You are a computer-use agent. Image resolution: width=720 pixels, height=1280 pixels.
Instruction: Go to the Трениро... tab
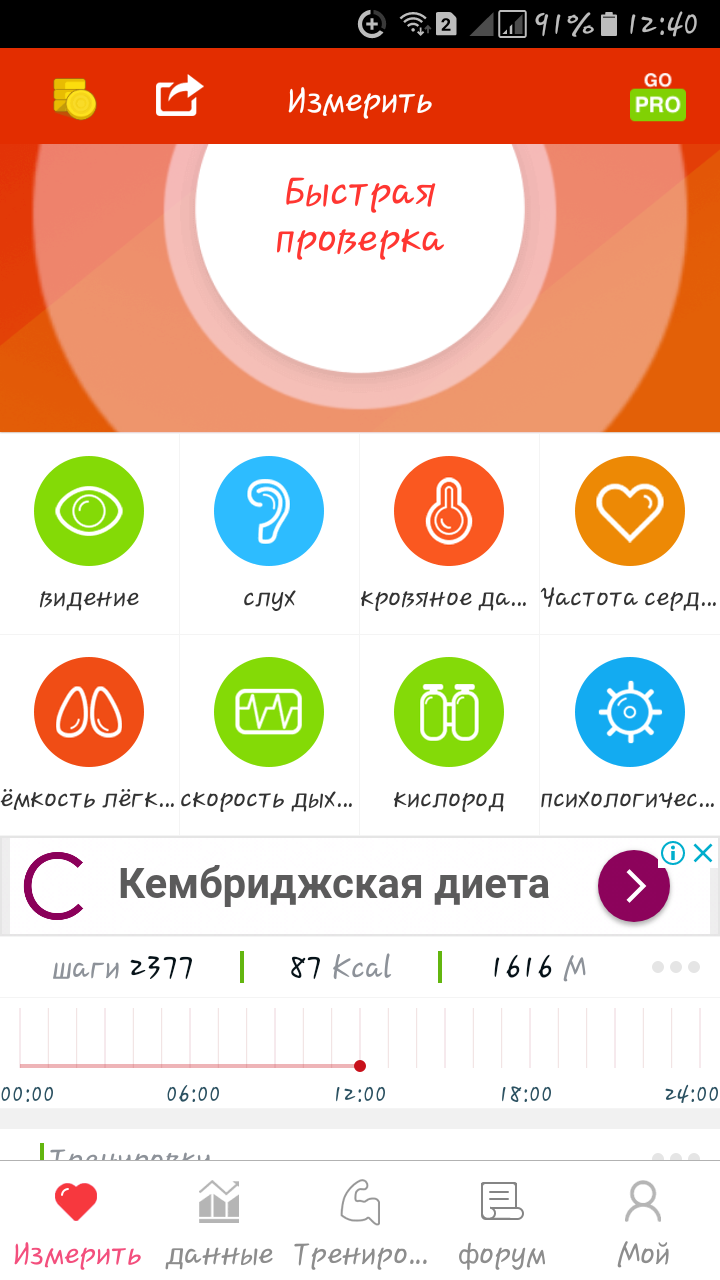point(360,1221)
